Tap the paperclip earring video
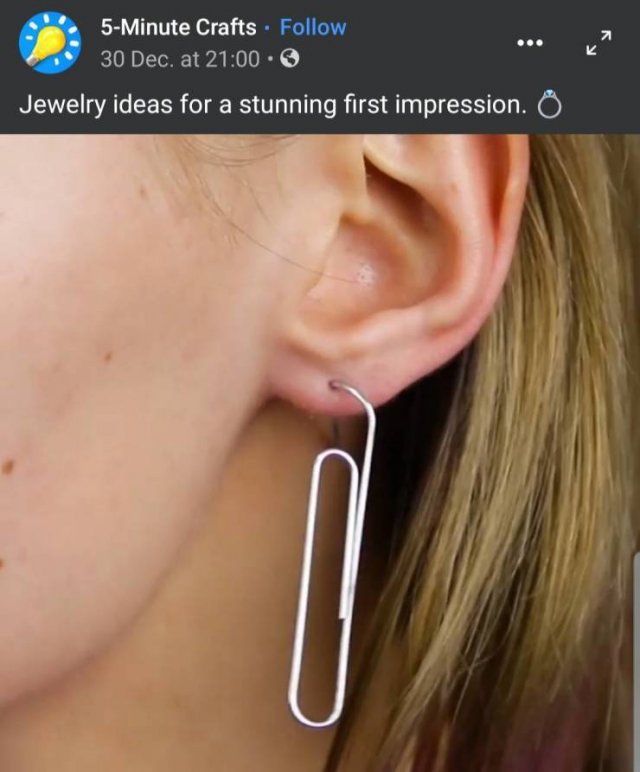Viewport: 640px width, 772px height. 320,450
